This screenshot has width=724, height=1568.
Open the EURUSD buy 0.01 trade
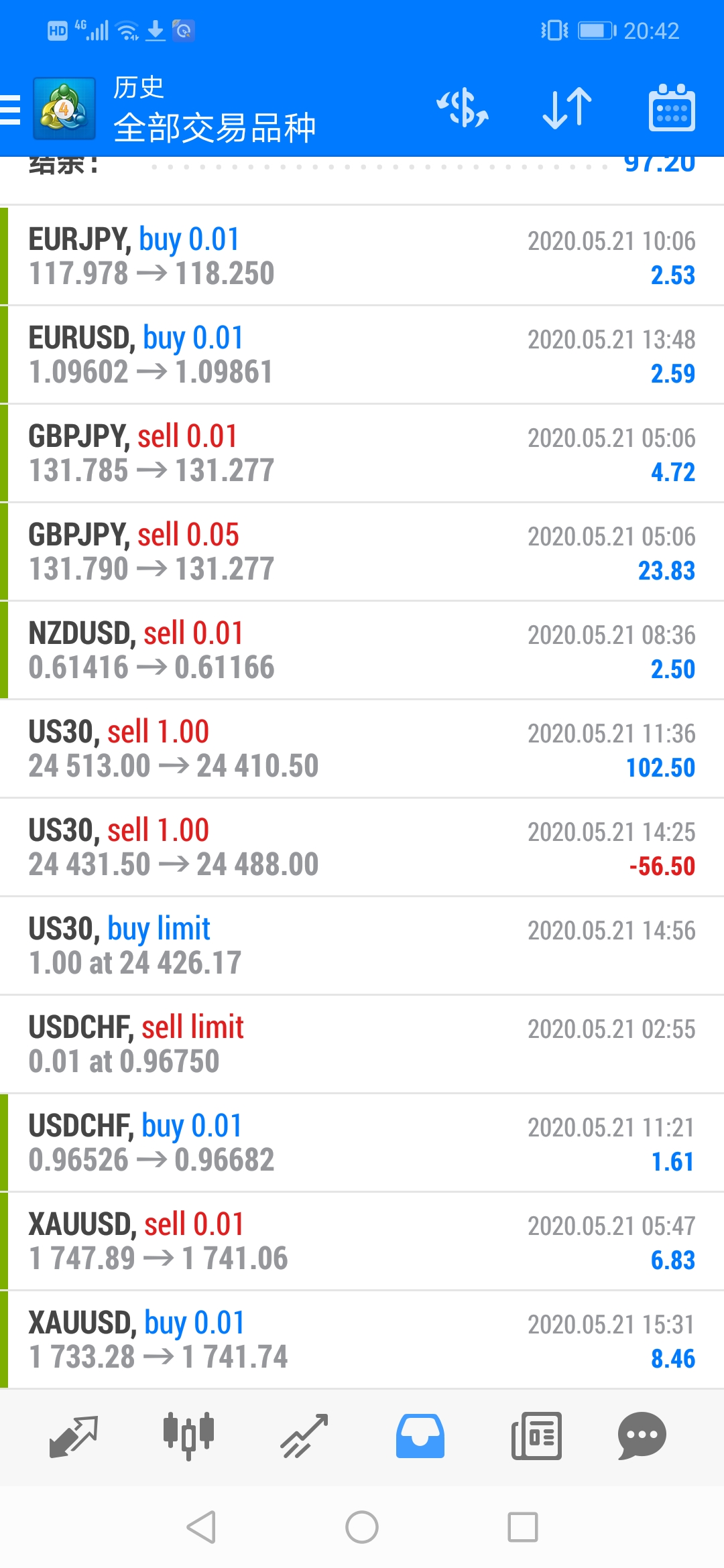coord(362,354)
